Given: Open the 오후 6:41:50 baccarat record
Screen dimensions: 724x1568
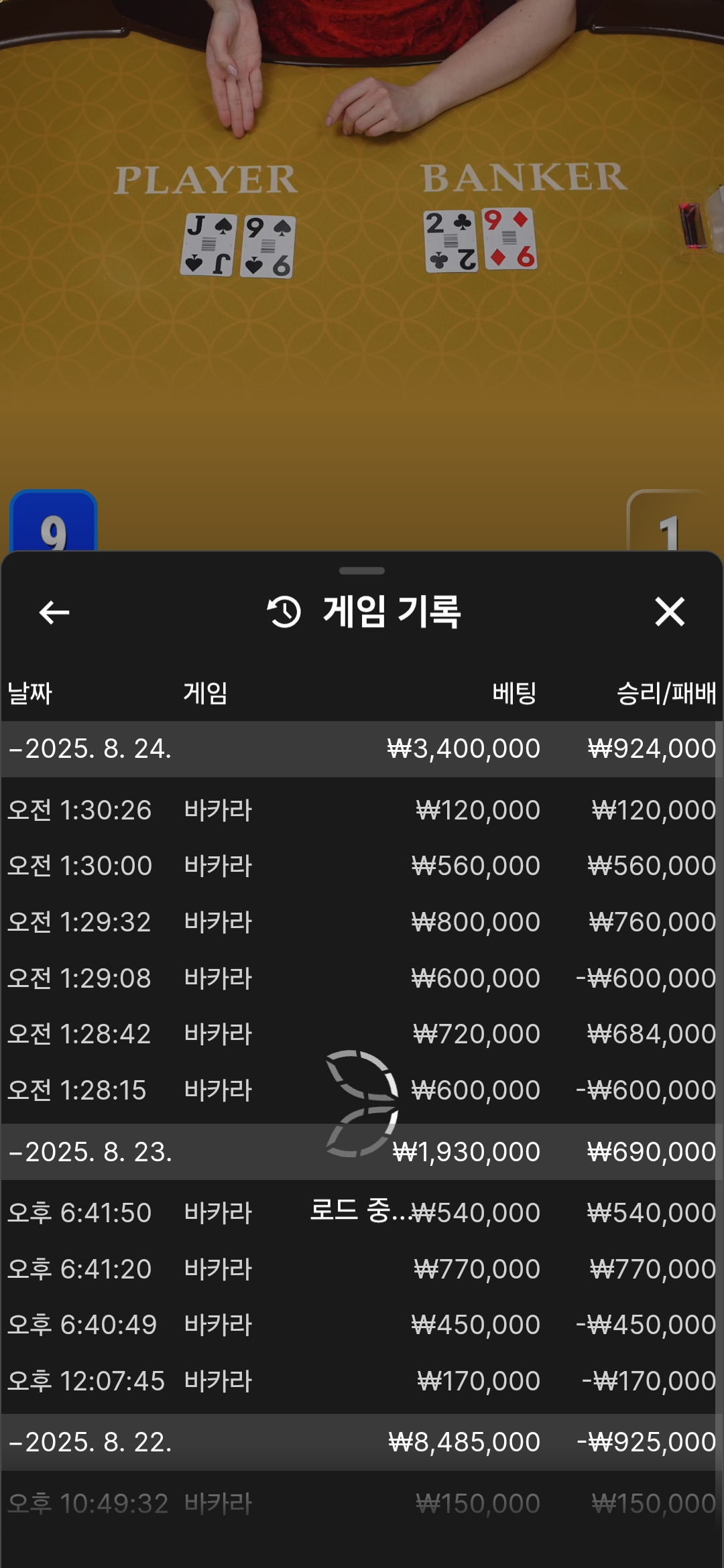Looking at the screenshot, I should click(x=361, y=1213).
